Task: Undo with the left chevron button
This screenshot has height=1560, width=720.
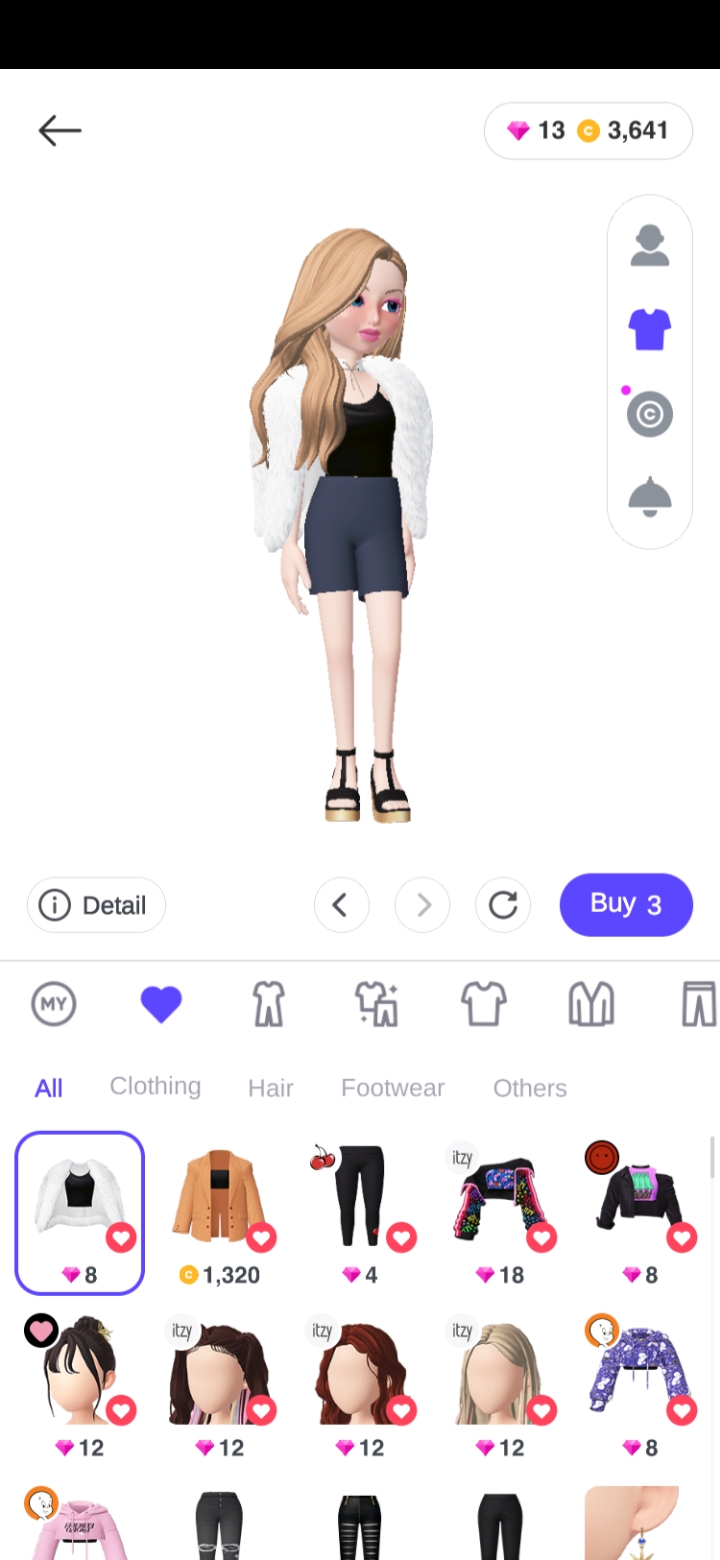Action: coord(341,905)
